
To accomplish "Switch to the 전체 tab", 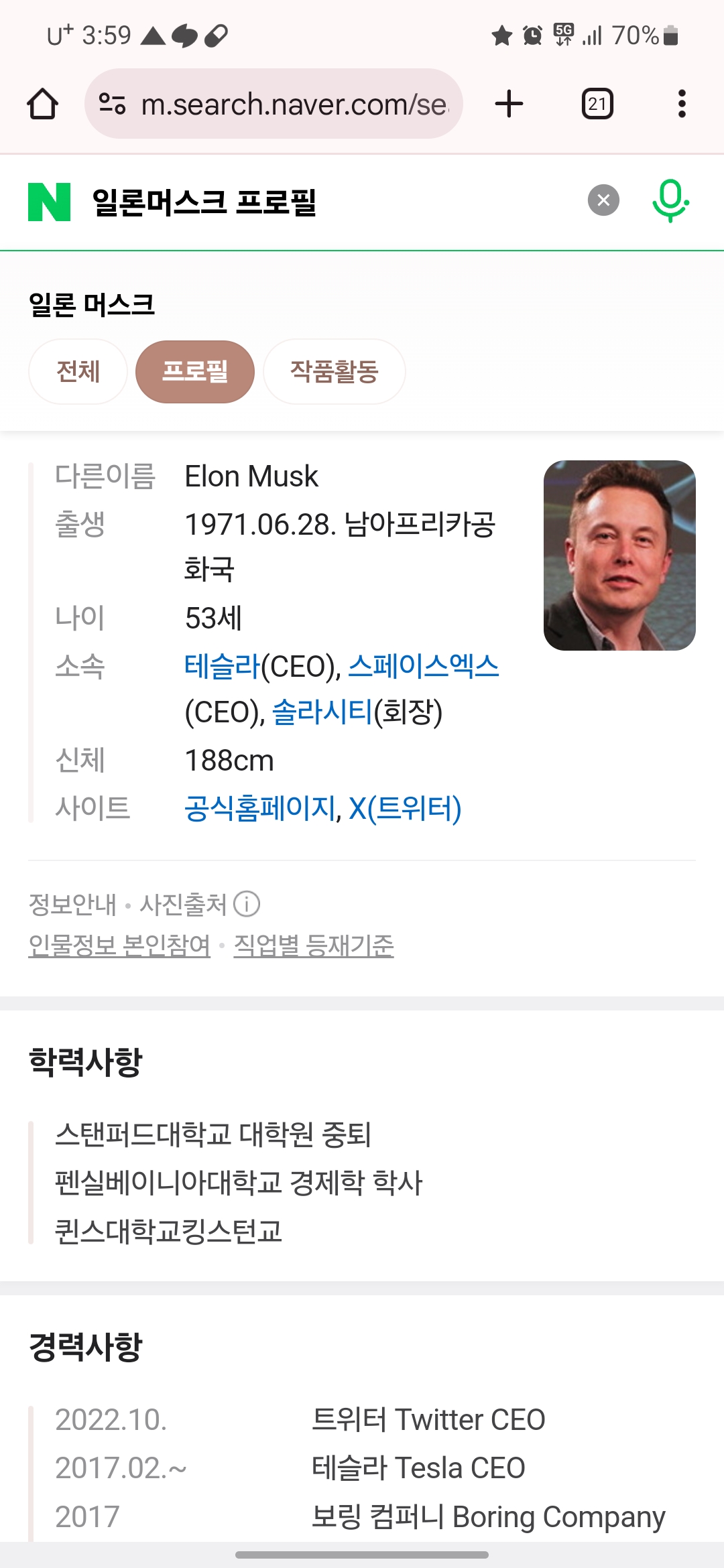I will pos(78,371).
